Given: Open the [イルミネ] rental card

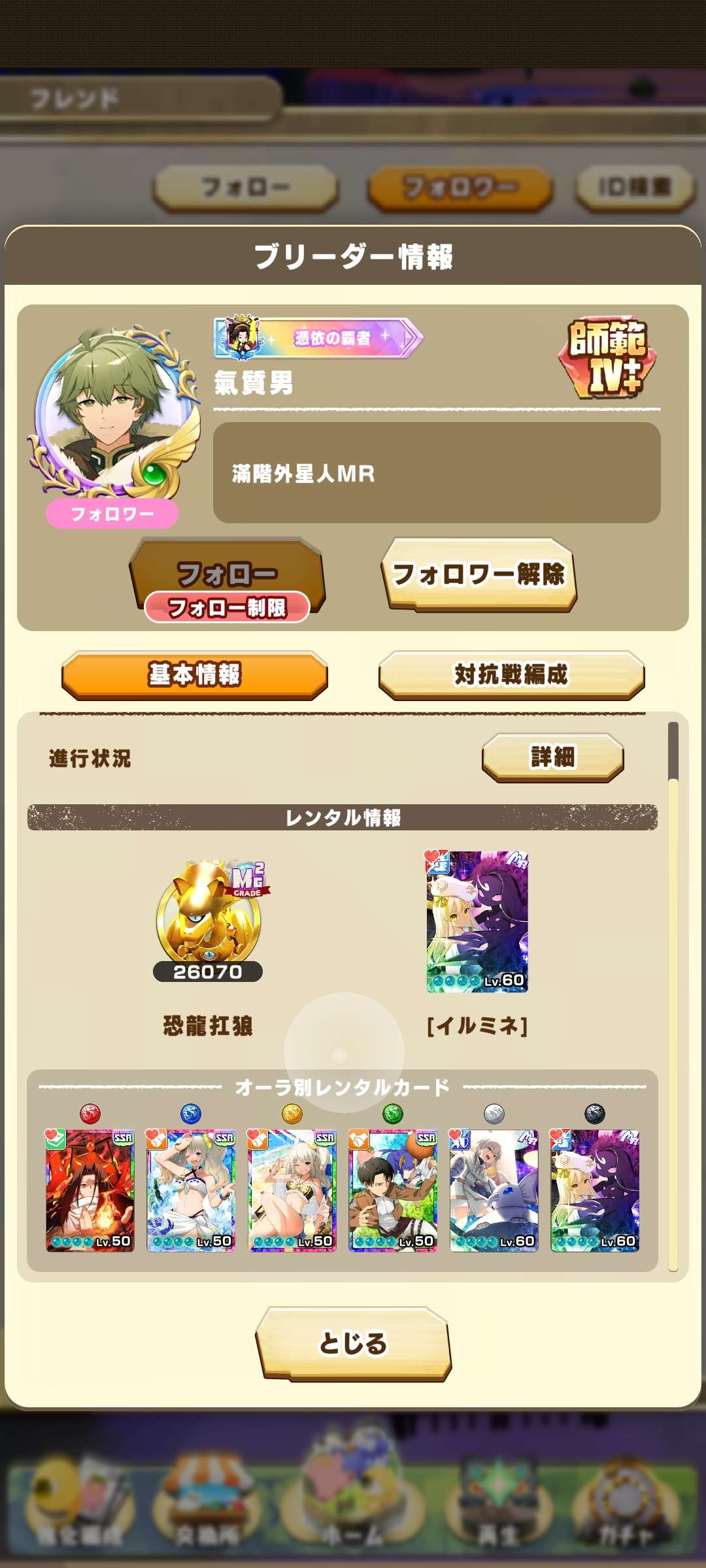Looking at the screenshot, I should (477, 922).
